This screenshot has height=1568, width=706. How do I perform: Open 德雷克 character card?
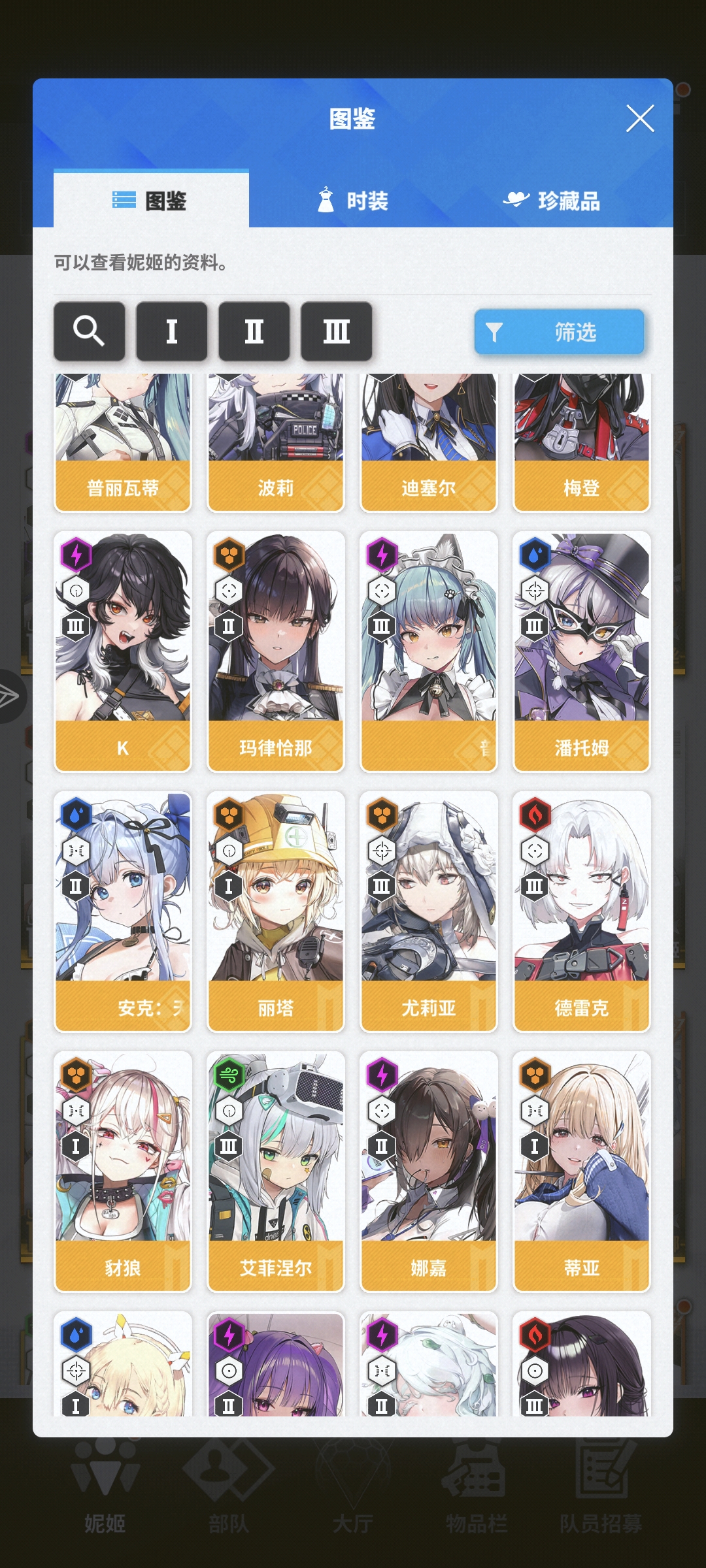click(x=582, y=911)
